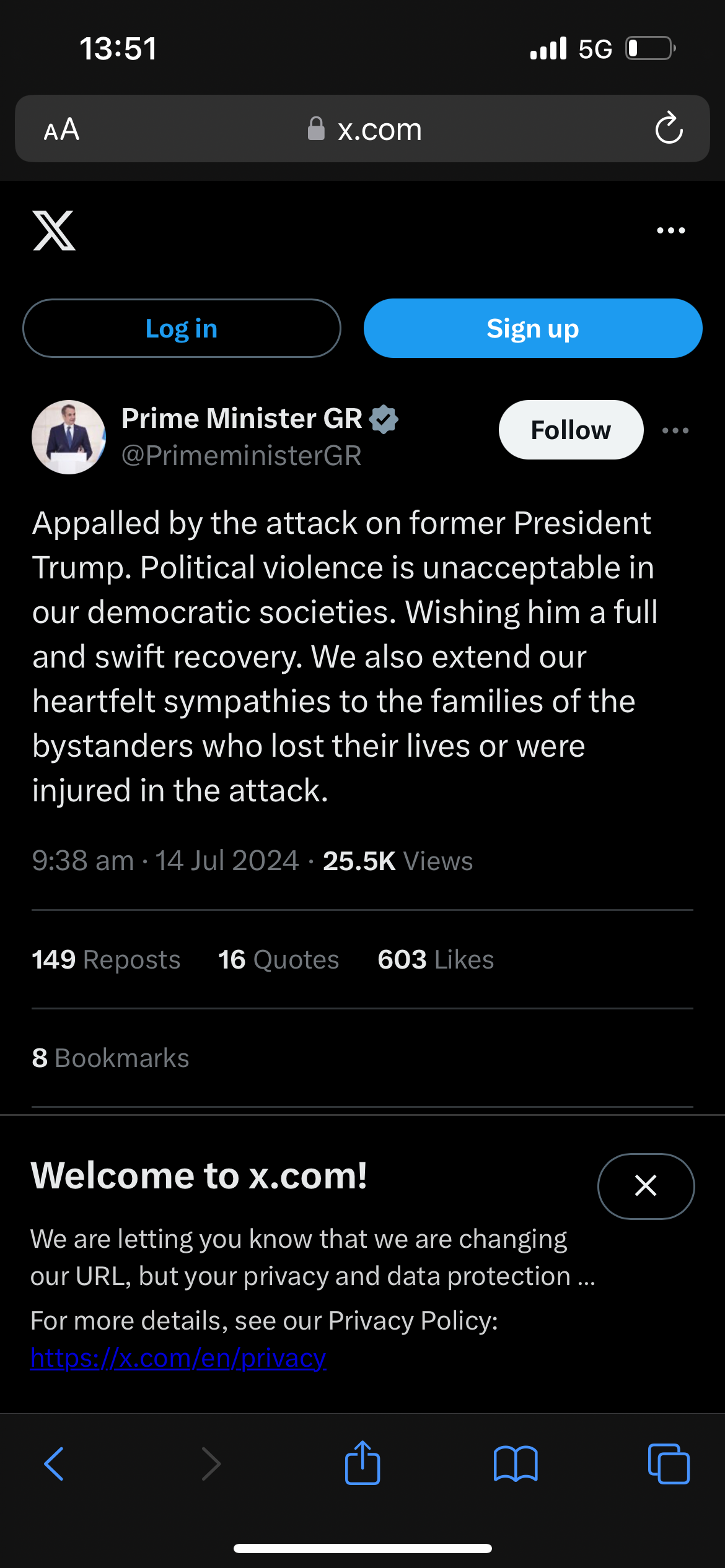Image resolution: width=725 pixels, height=1568 pixels.
Task: Show all open Safari tabs
Action: coord(668,1464)
